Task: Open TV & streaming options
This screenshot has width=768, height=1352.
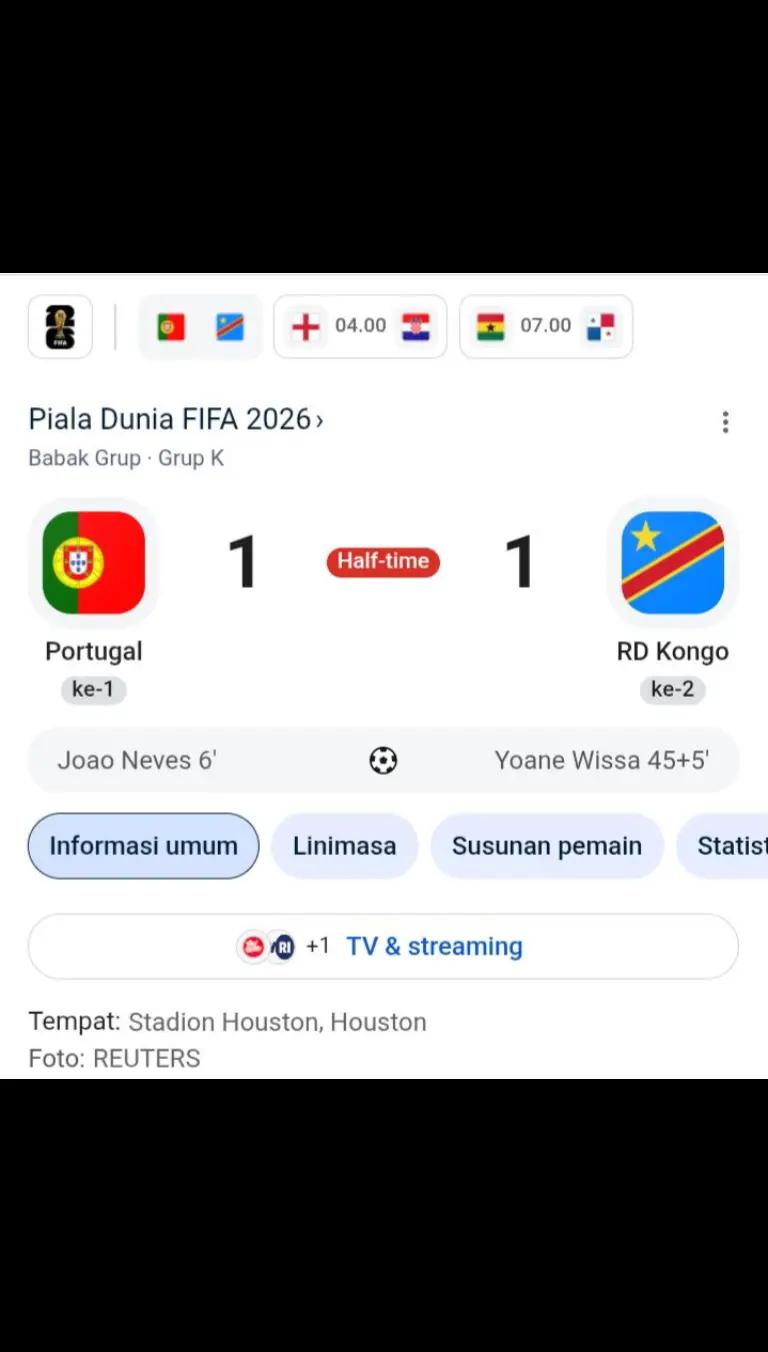Action: tap(383, 946)
